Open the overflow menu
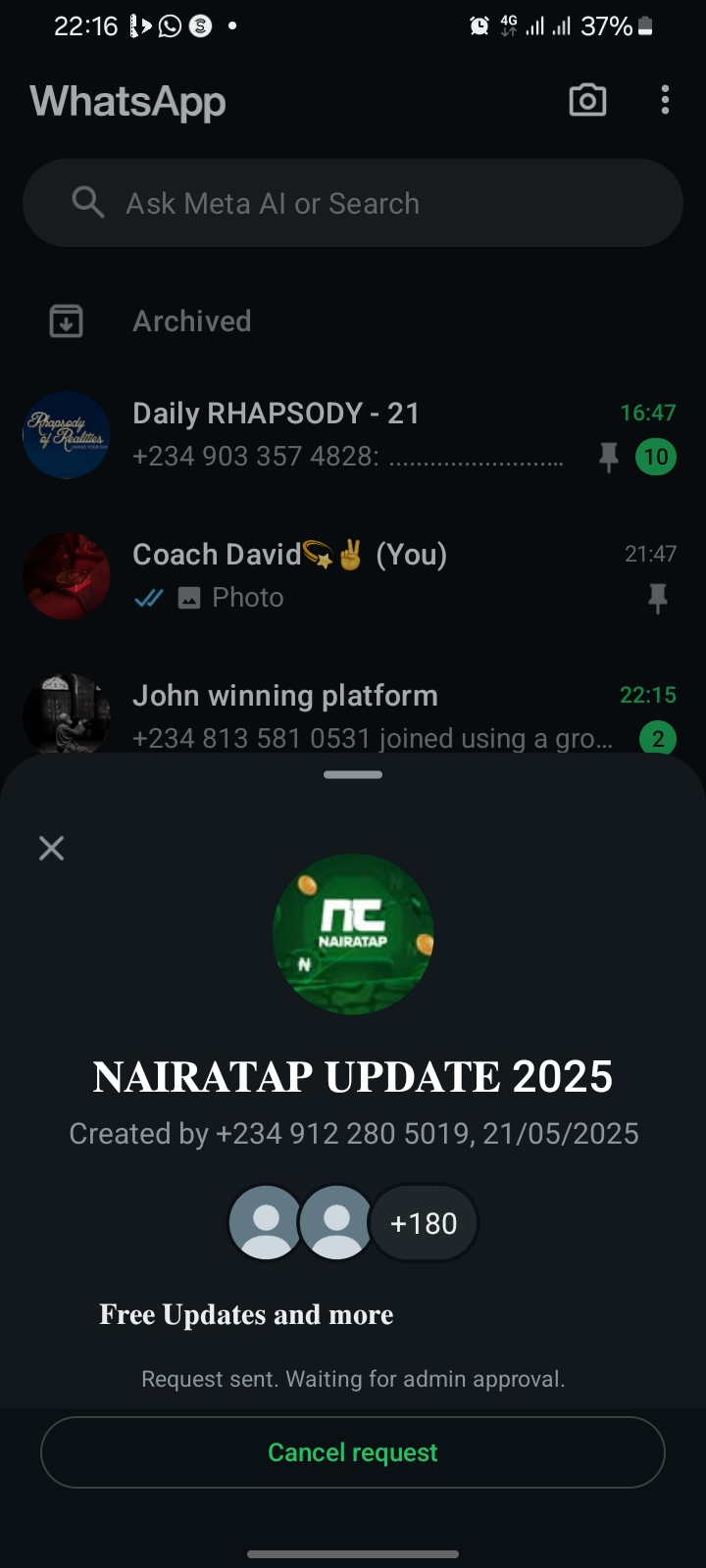This screenshot has height=1568, width=706. [665, 100]
